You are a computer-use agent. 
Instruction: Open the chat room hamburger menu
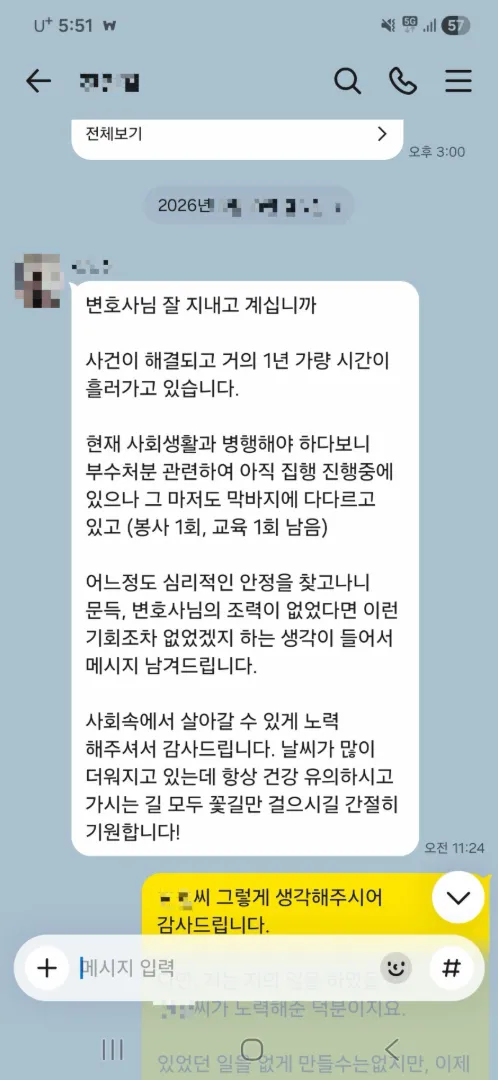point(458,81)
